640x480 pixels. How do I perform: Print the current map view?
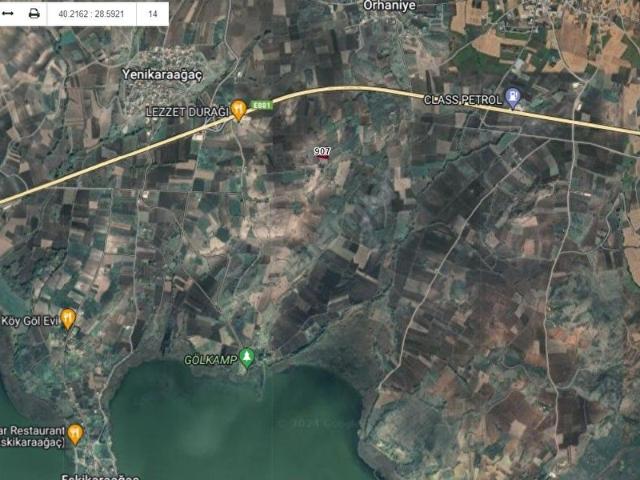tap(34, 13)
